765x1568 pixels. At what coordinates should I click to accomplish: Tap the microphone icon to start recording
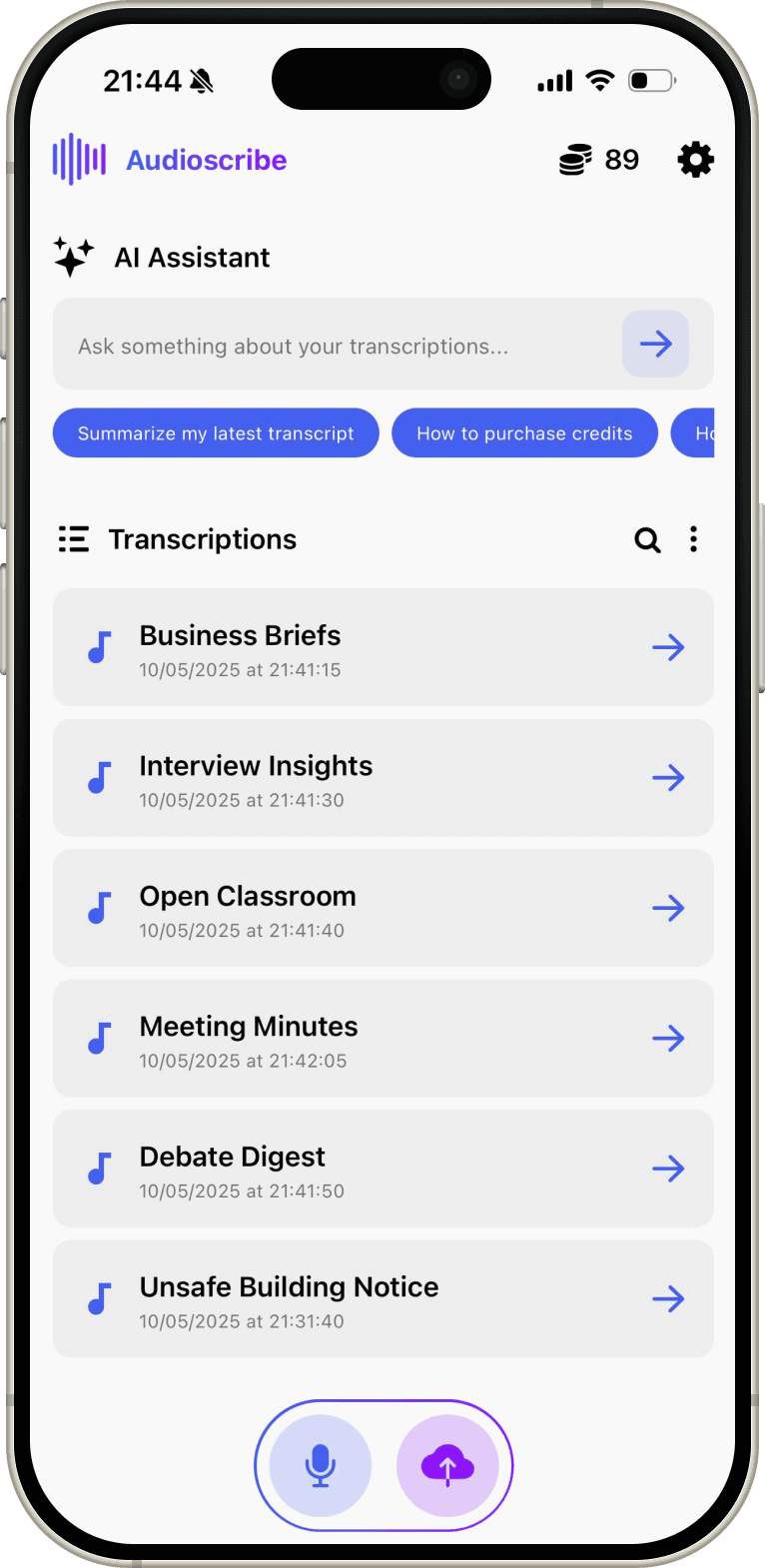tap(319, 1464)
